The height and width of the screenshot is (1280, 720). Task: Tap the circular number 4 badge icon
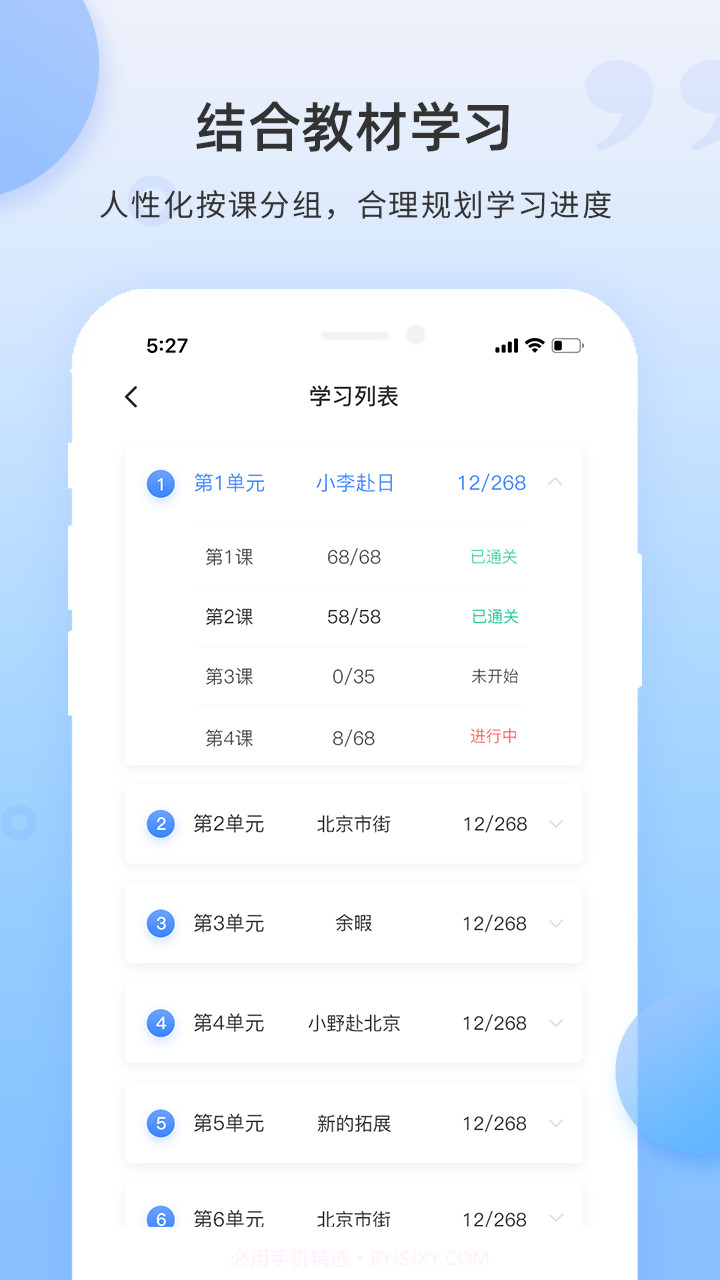click(x=160, y=1023)
